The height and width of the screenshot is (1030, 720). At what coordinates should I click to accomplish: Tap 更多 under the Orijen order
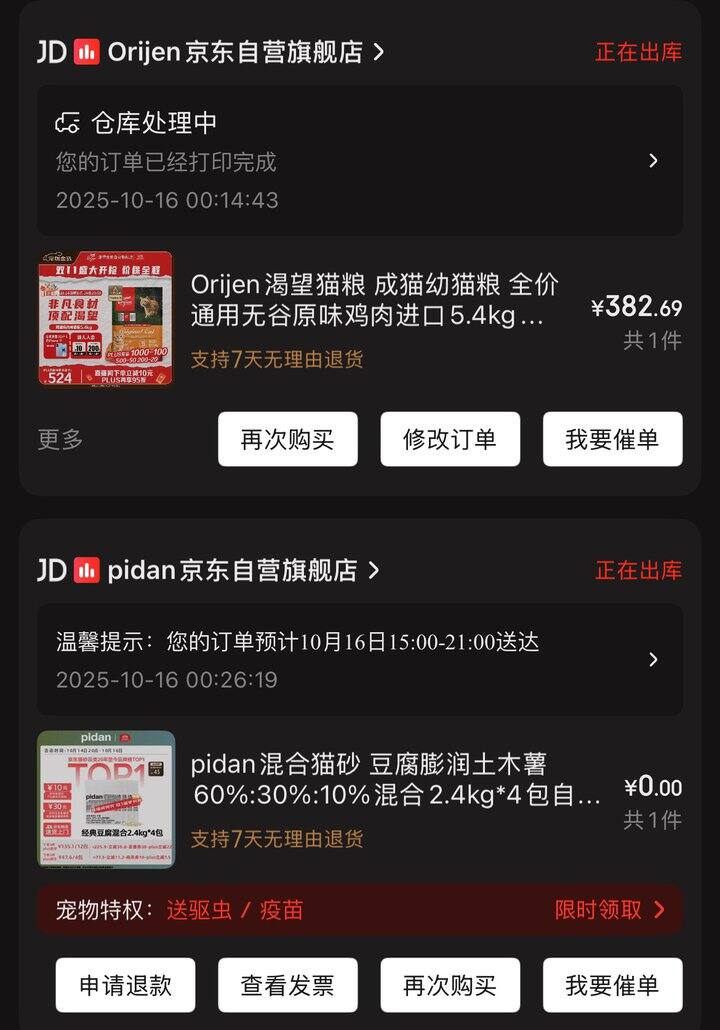60,439
